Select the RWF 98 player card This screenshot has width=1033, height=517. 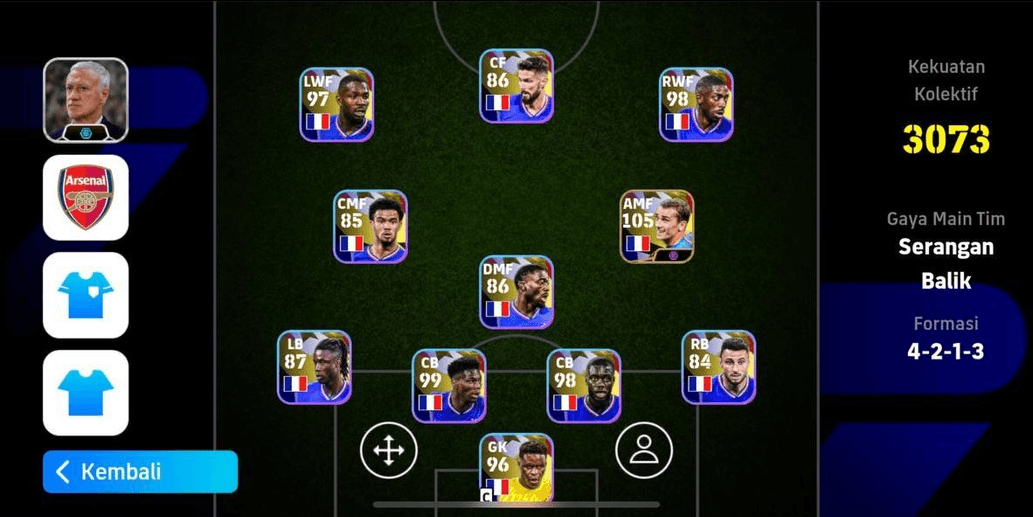[x=696, y=104]
